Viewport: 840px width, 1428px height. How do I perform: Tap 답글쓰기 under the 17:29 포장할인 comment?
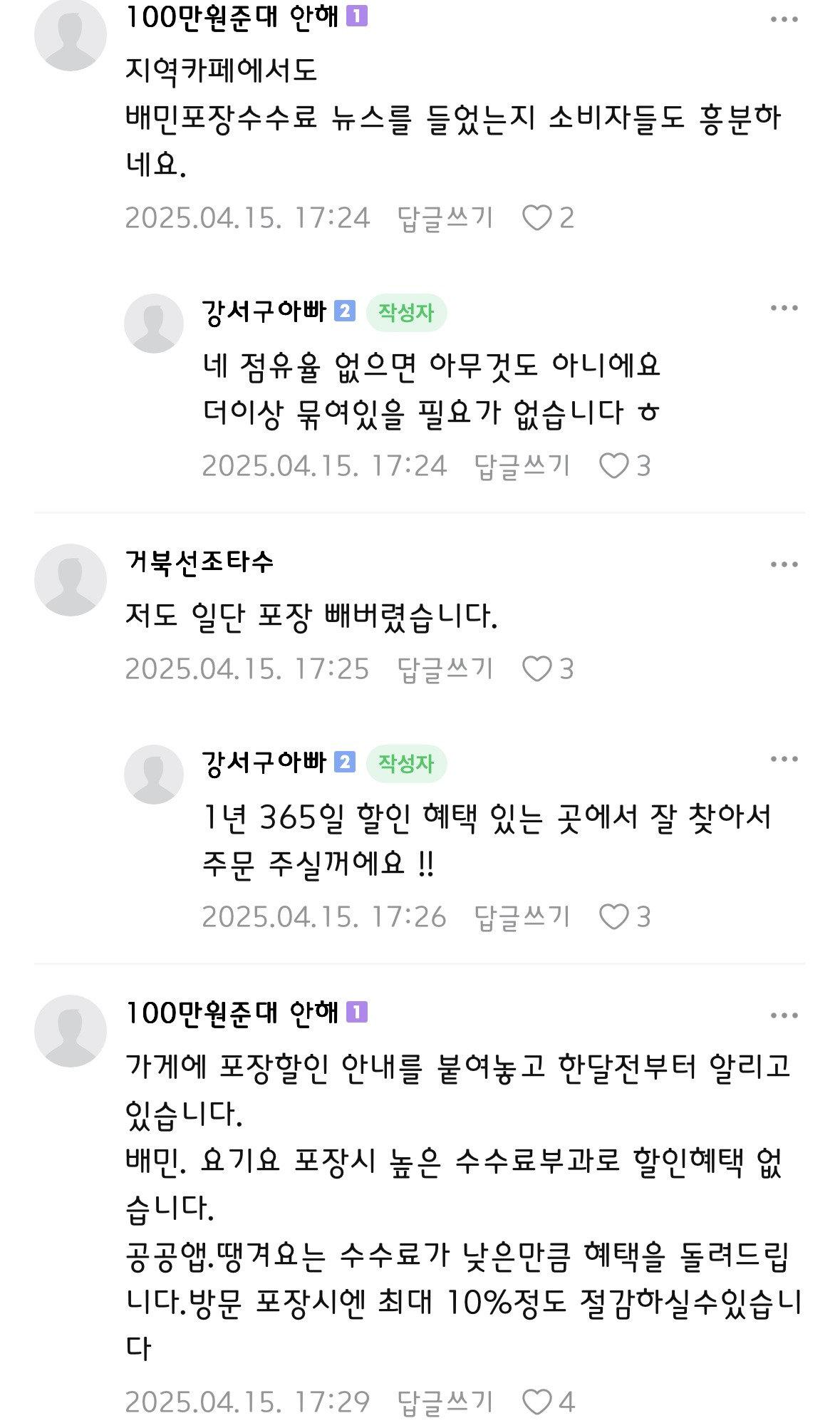pos(445,1402)
